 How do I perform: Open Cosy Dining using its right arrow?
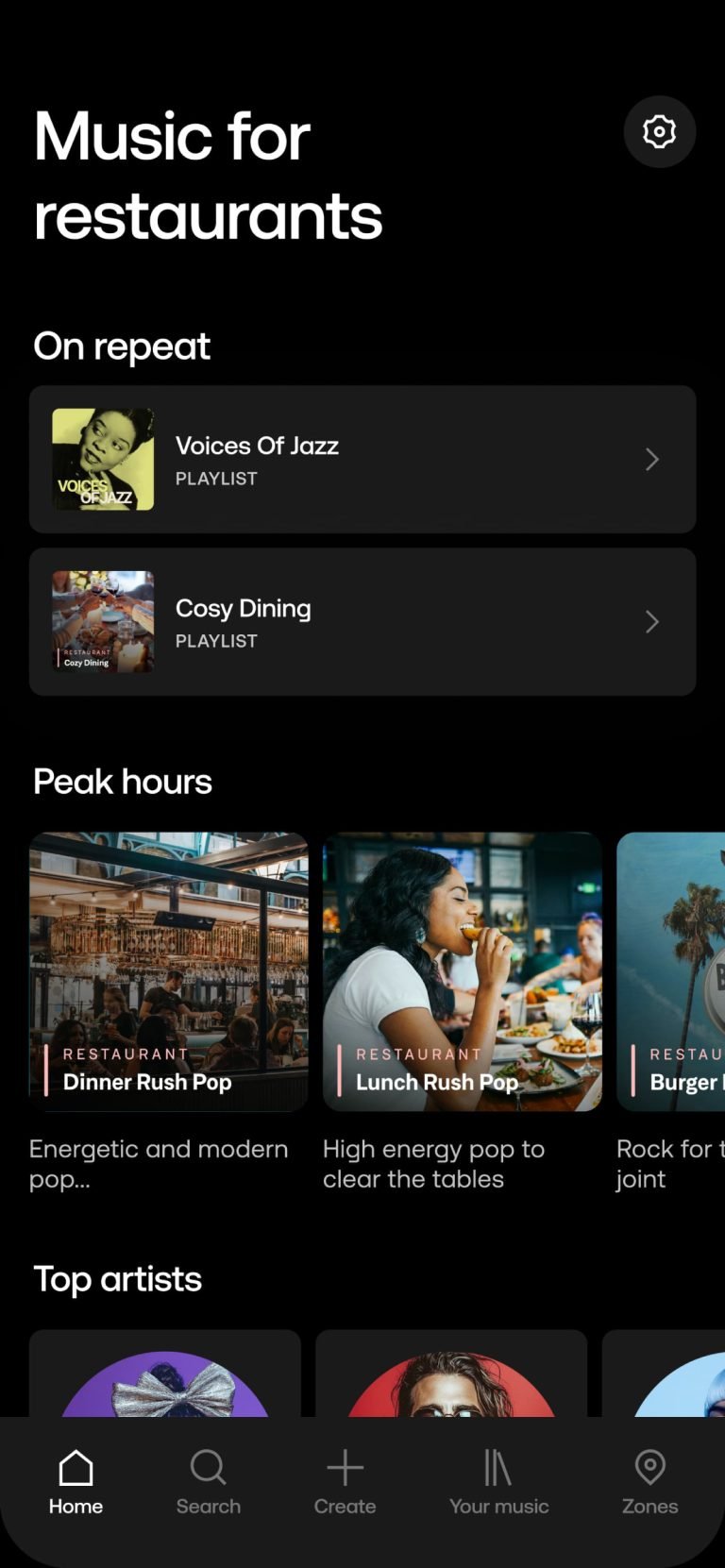coord(651,622)
